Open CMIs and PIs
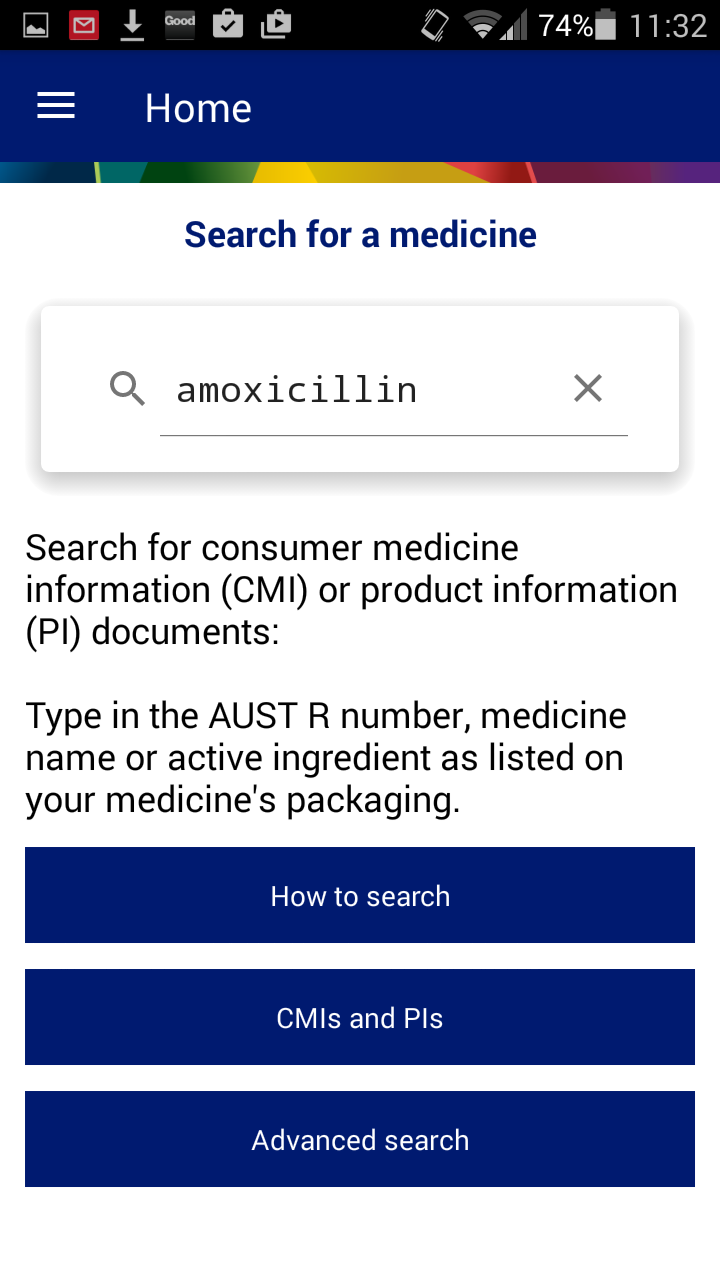The height and width of the screenshot is (1280, 720). tap(360, 1017)
